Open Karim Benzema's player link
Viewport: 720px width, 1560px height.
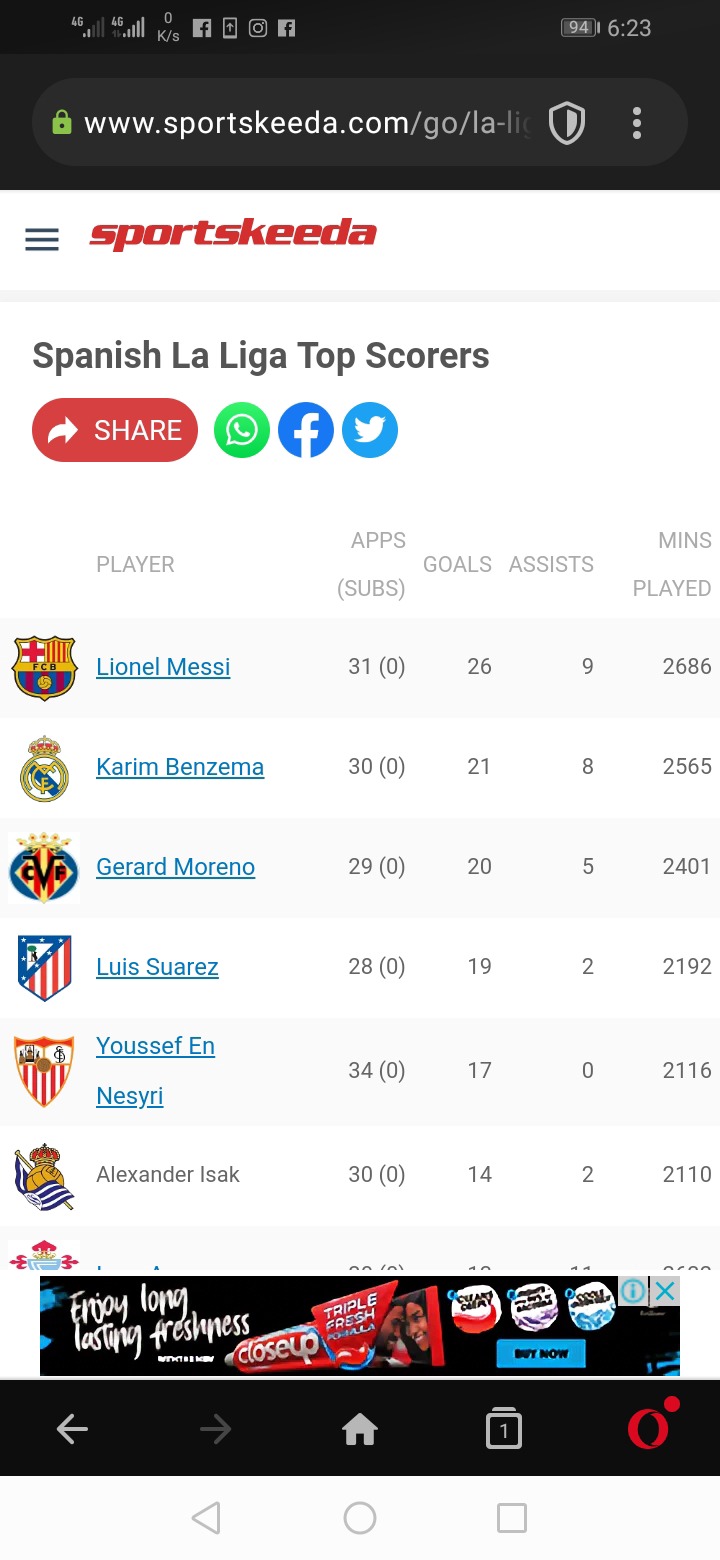tap(180, 767)
